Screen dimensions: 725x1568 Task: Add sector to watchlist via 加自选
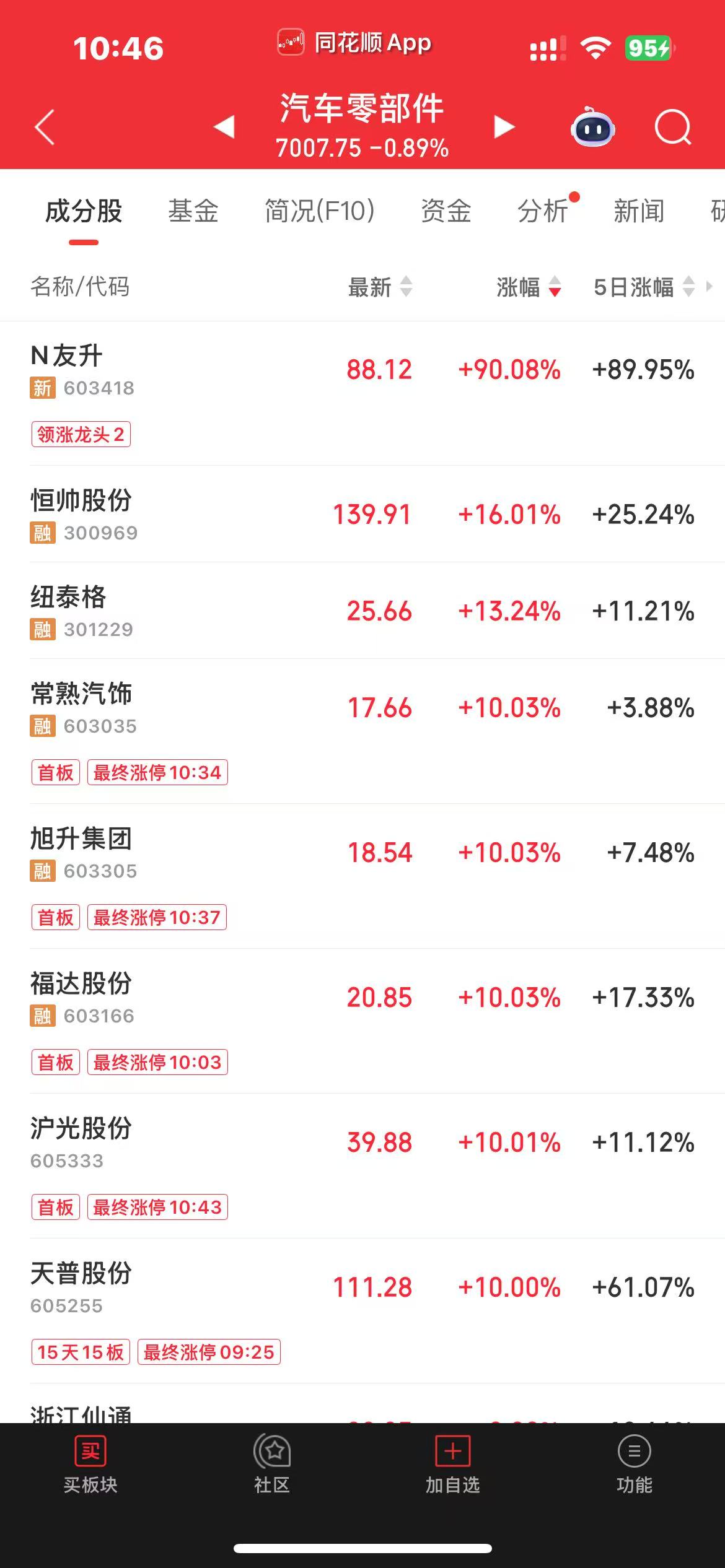click(453, 1465)
